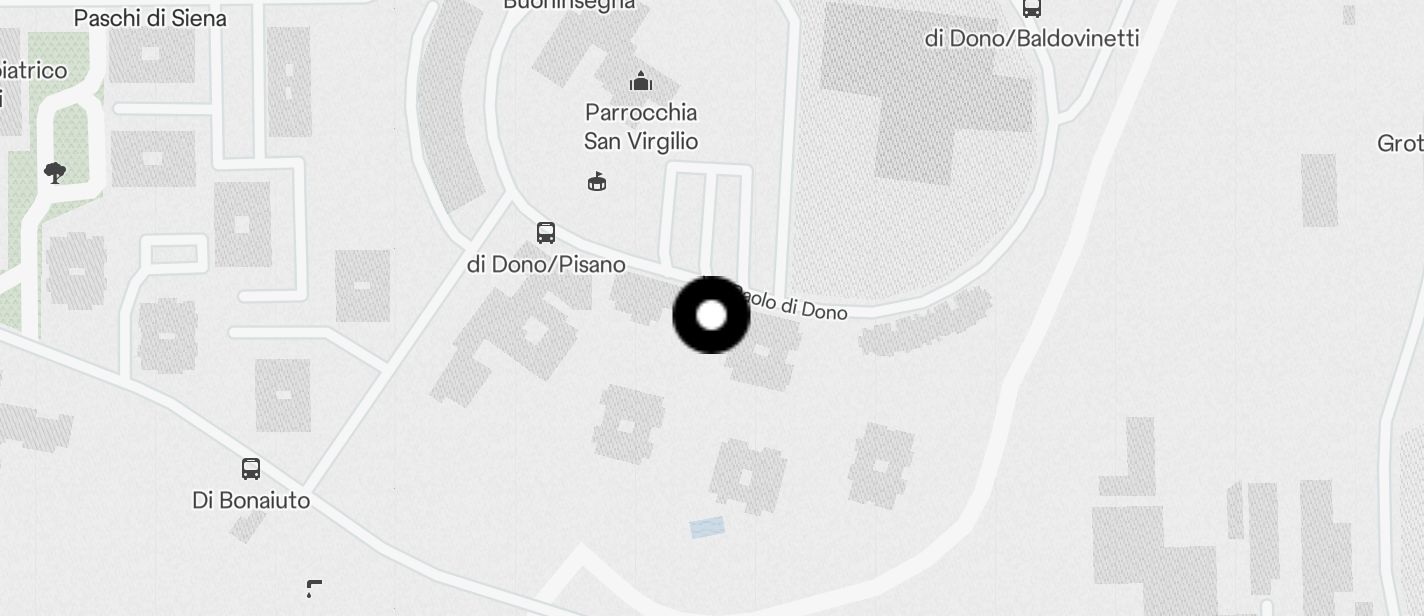The image size is (1424, 616).
Task: Select the di Dono/Pisano bus stop
Action: (546, 233)
